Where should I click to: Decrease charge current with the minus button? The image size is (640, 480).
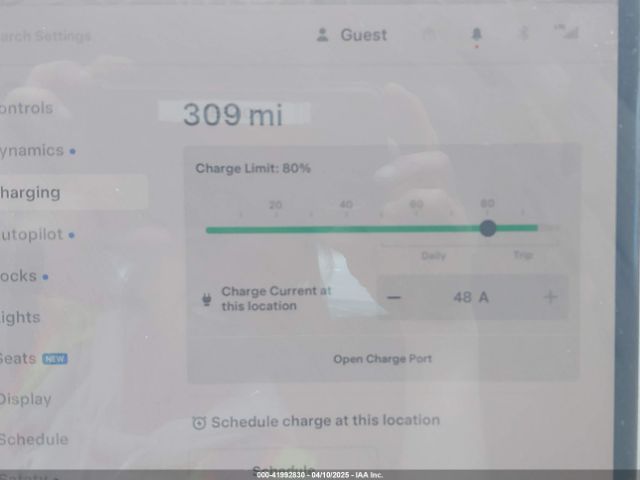click(395, 297)
